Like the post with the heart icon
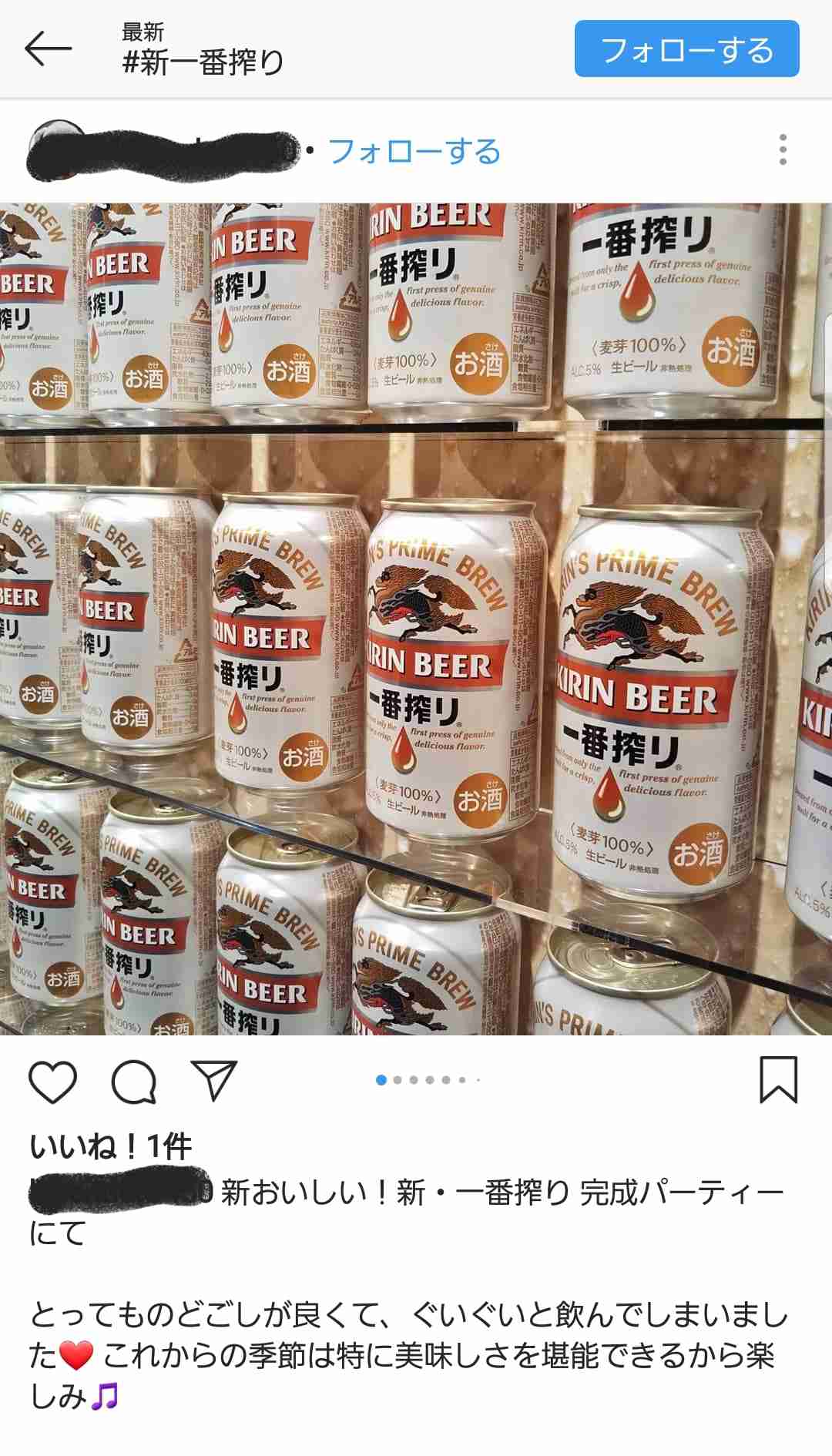The image size is (832, 1456). tap(53, 1082)
